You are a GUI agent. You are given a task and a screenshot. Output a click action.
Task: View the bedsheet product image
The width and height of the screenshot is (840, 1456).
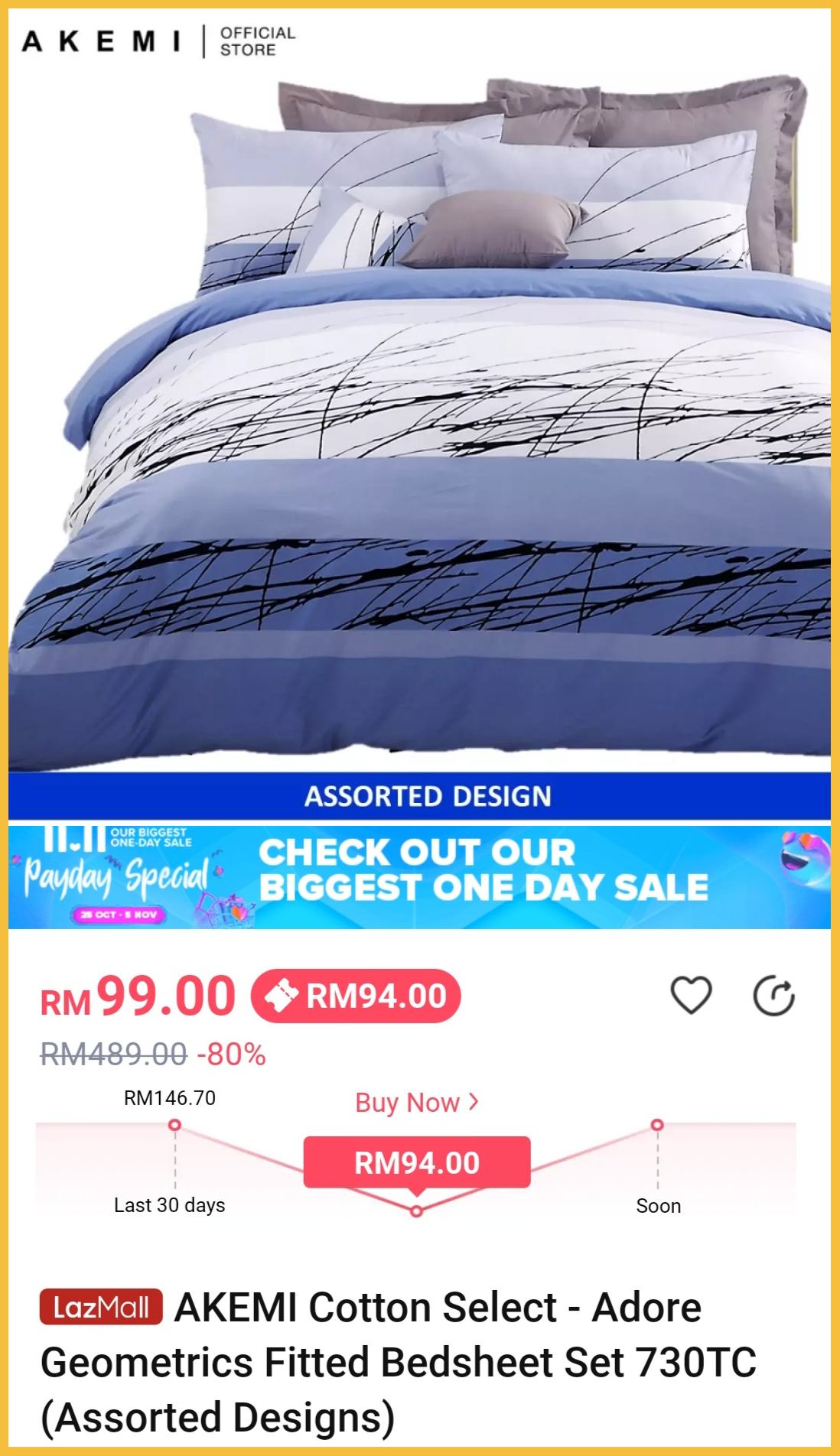(419, 428)
